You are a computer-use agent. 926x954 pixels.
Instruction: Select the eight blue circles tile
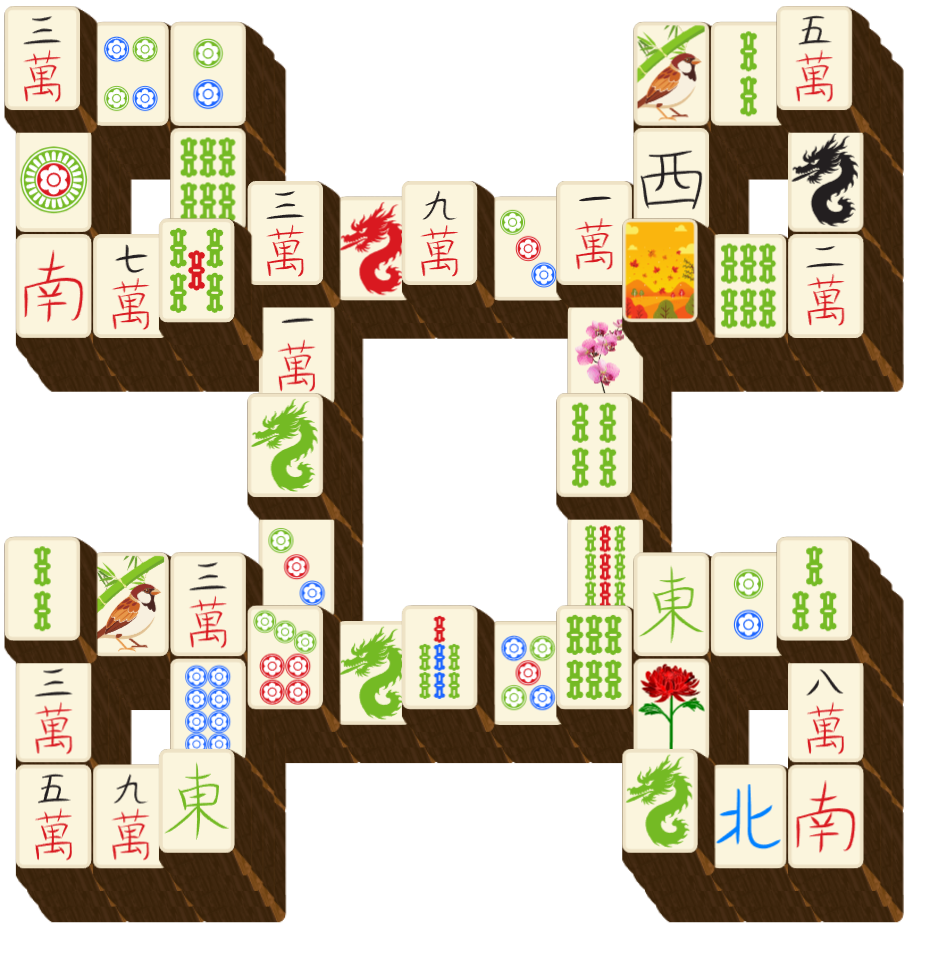[208, 706]
